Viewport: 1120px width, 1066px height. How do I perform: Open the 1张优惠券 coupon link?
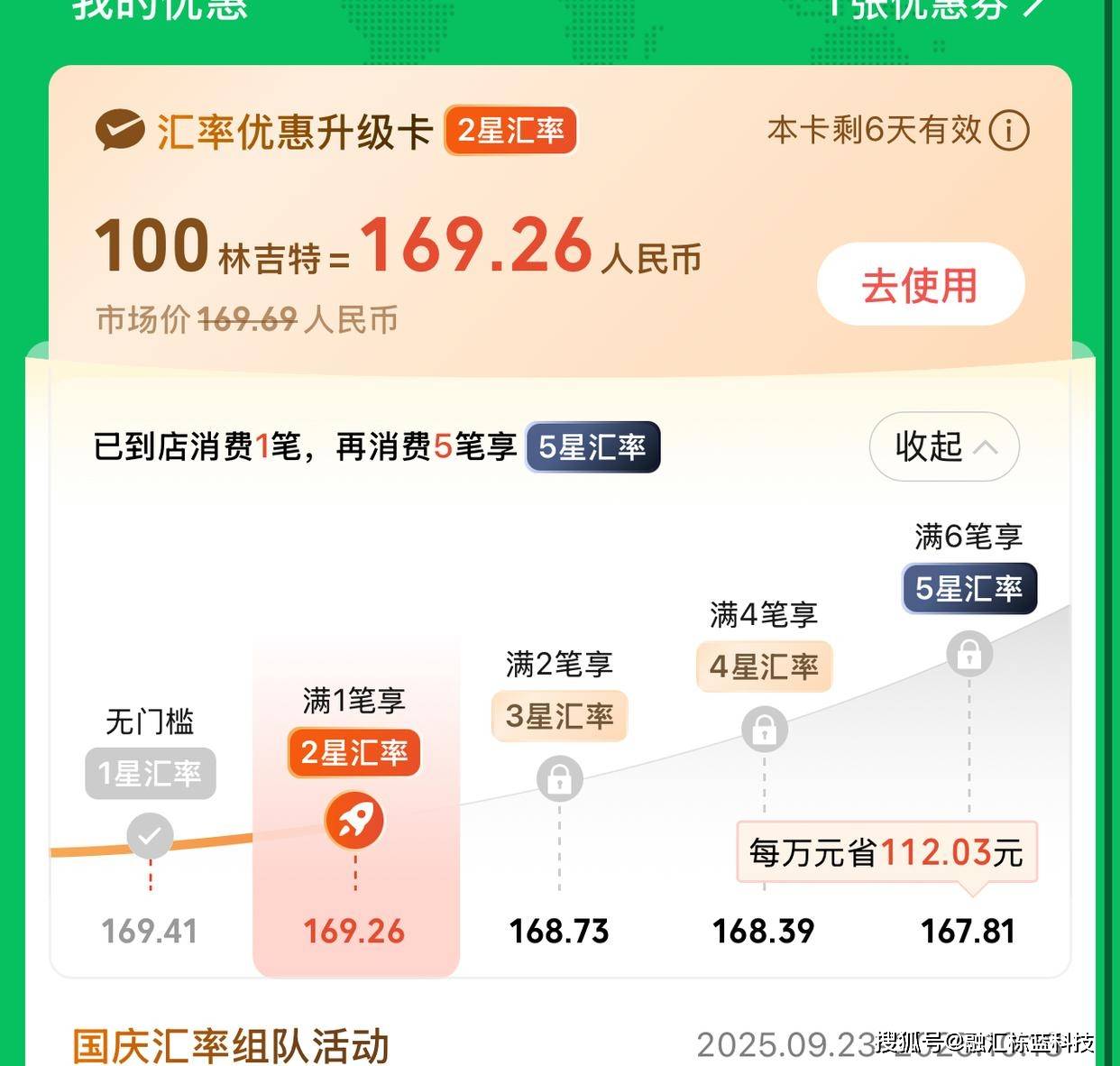coord(938,9)
